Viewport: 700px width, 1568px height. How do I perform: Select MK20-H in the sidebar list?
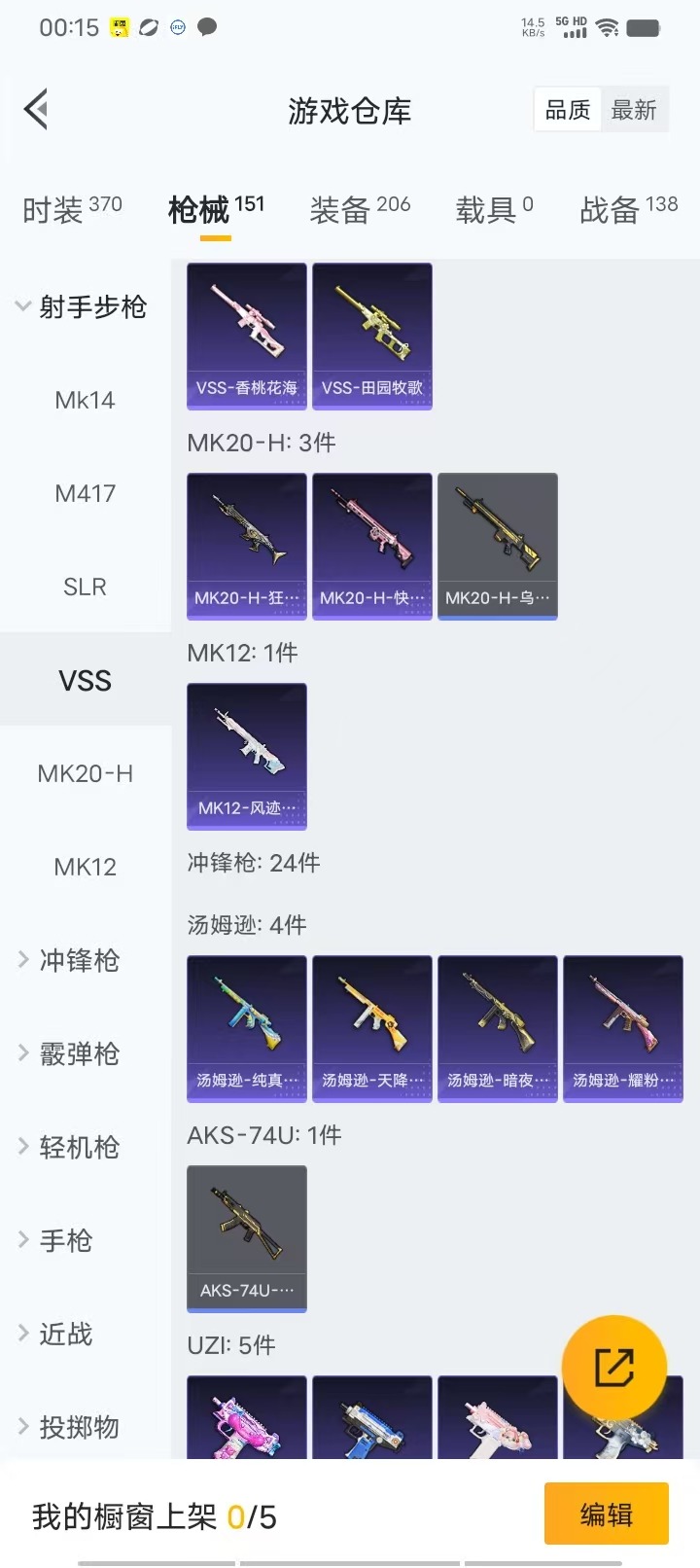click(x=86, y=773)
